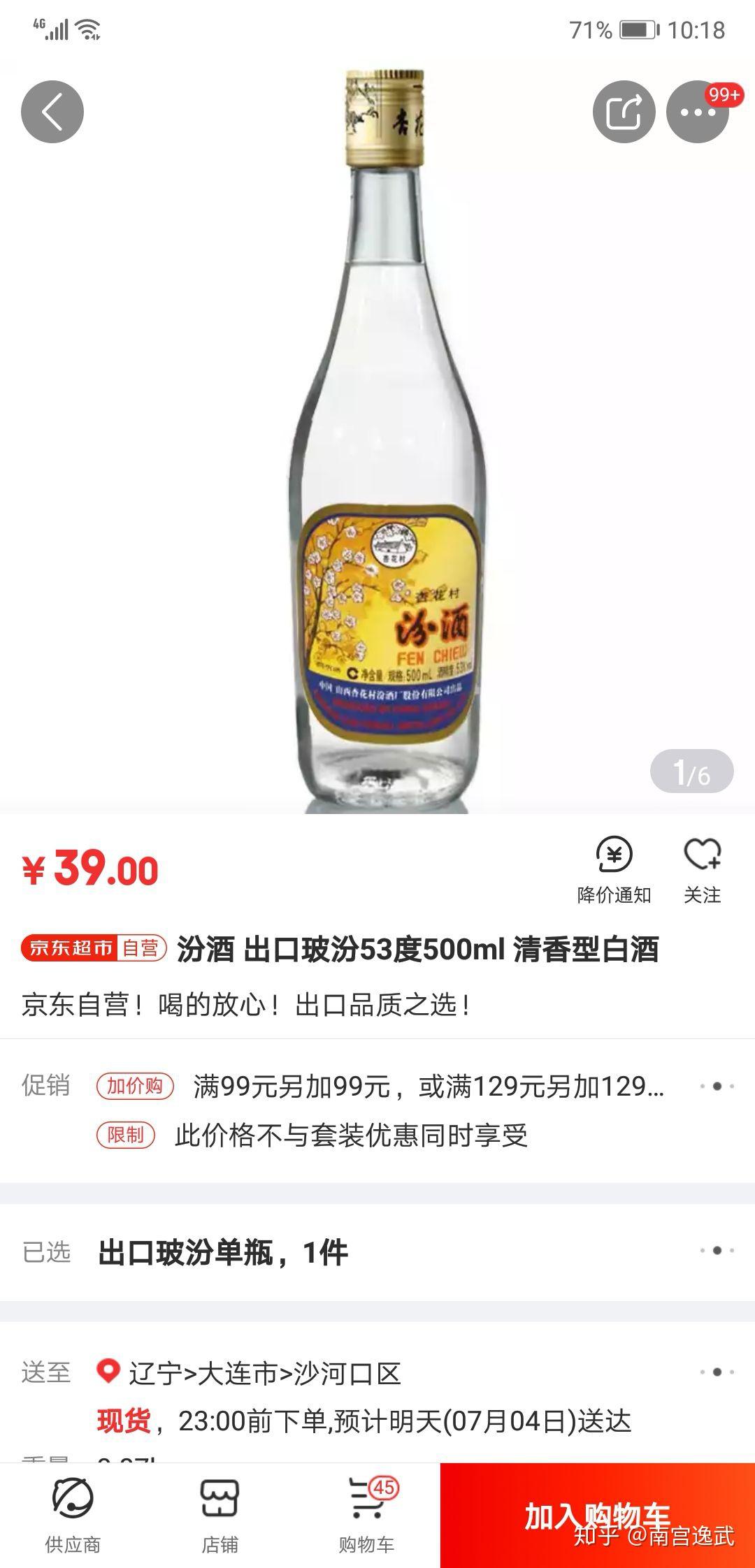Go back using the arrow icon

52,112
